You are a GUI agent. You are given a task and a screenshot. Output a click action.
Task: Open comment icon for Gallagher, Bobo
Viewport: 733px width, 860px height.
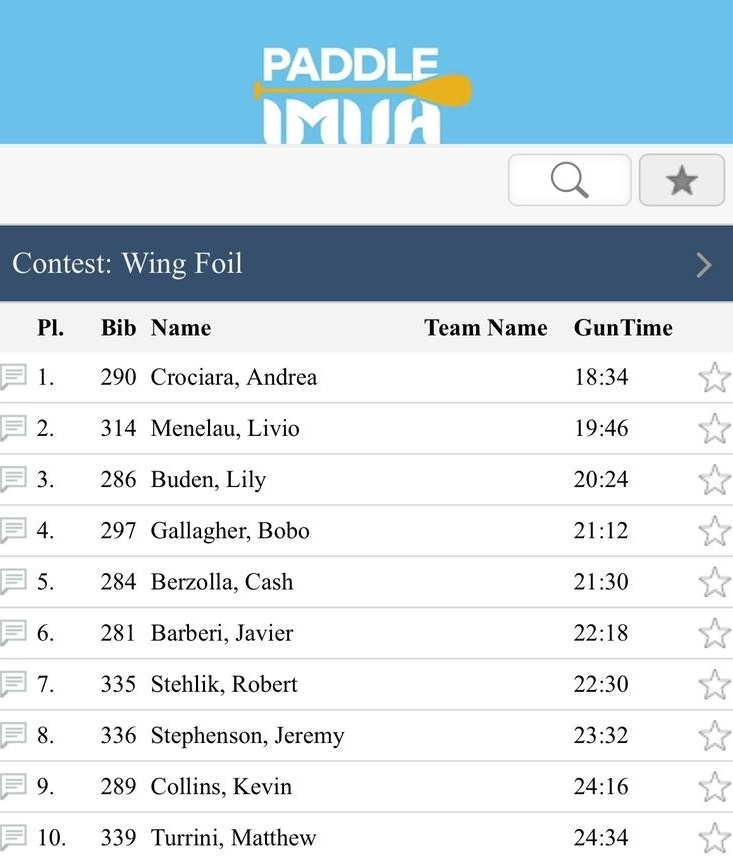coord(14,531)
